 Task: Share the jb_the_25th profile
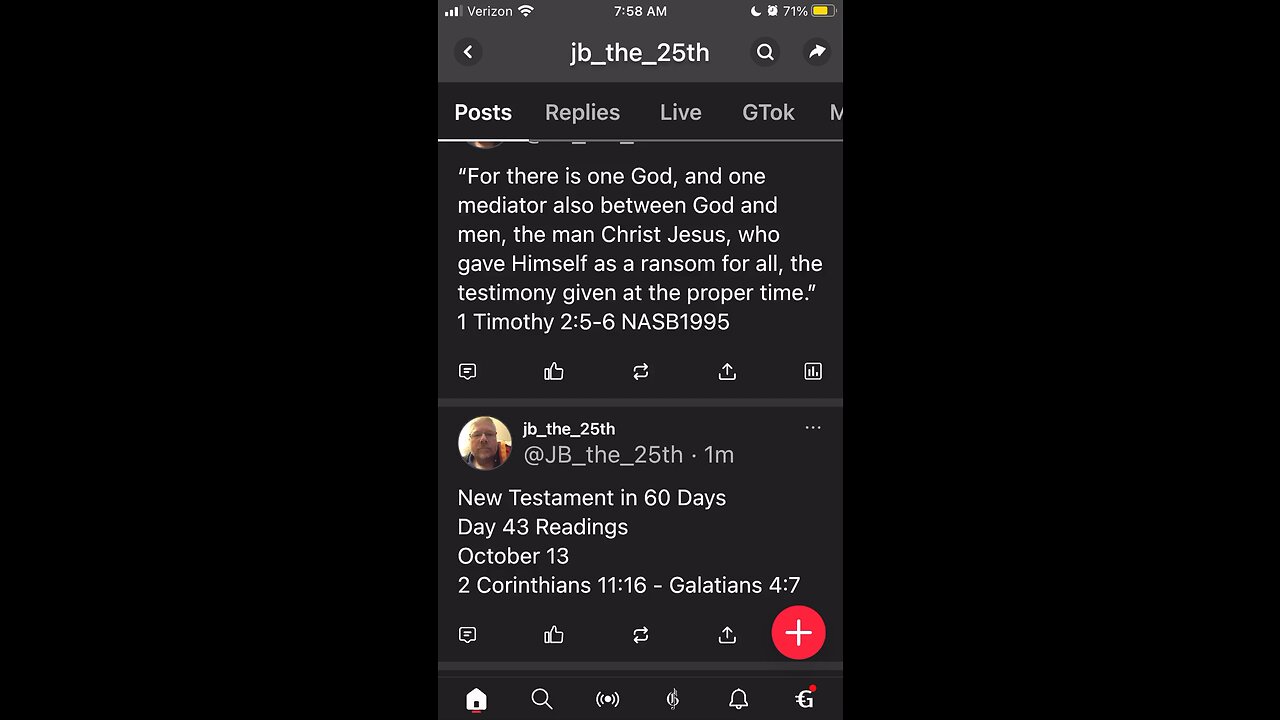pos(817,52)
